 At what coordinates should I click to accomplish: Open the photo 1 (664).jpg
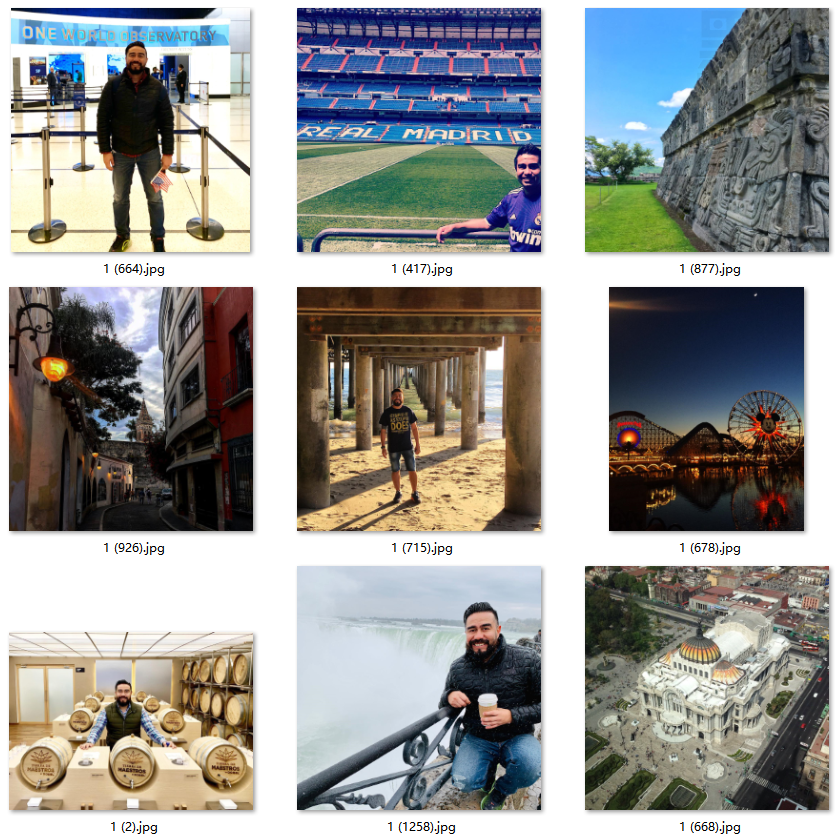click(x=131, y=130)
